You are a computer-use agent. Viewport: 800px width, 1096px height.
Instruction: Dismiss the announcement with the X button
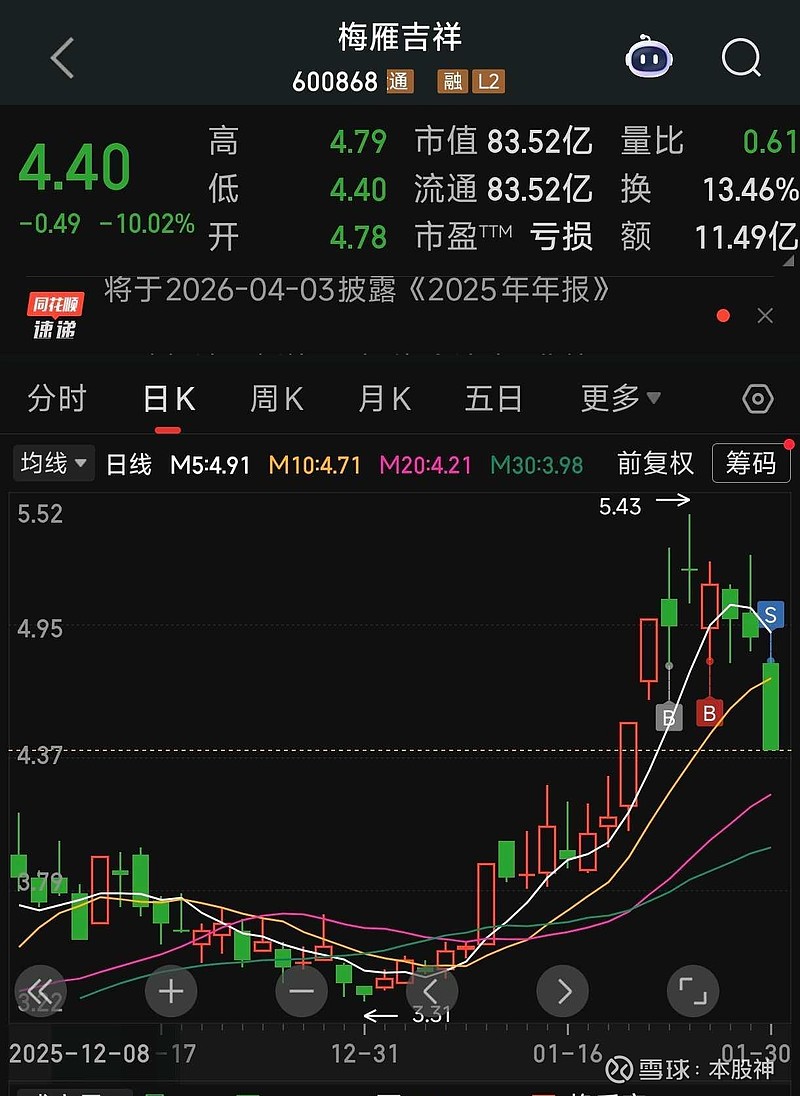[765, 315]
